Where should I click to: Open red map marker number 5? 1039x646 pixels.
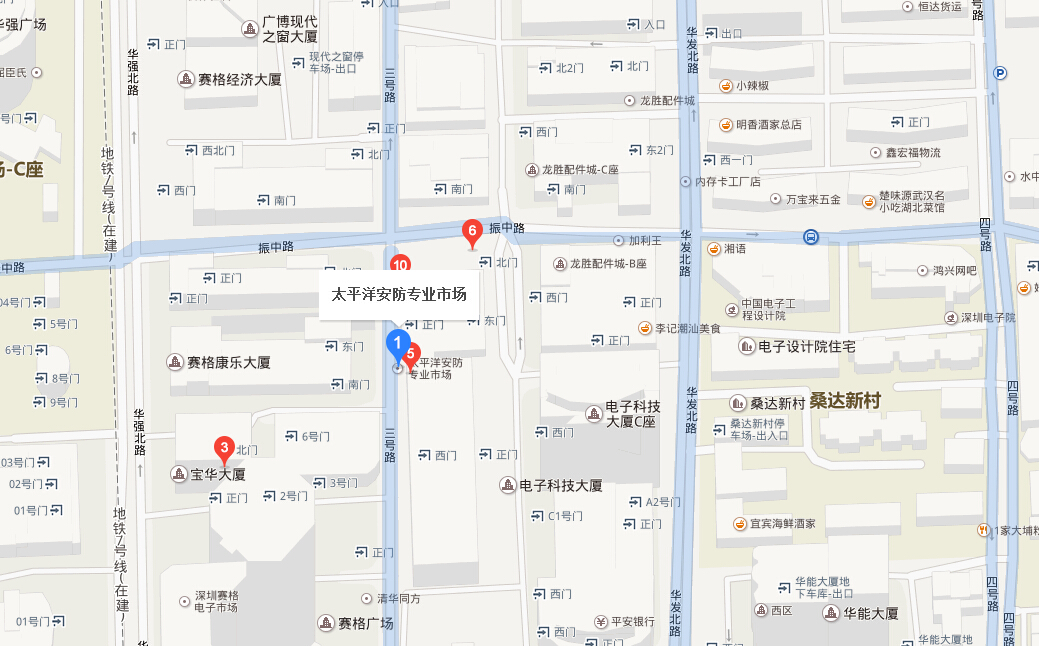(411, 355)
